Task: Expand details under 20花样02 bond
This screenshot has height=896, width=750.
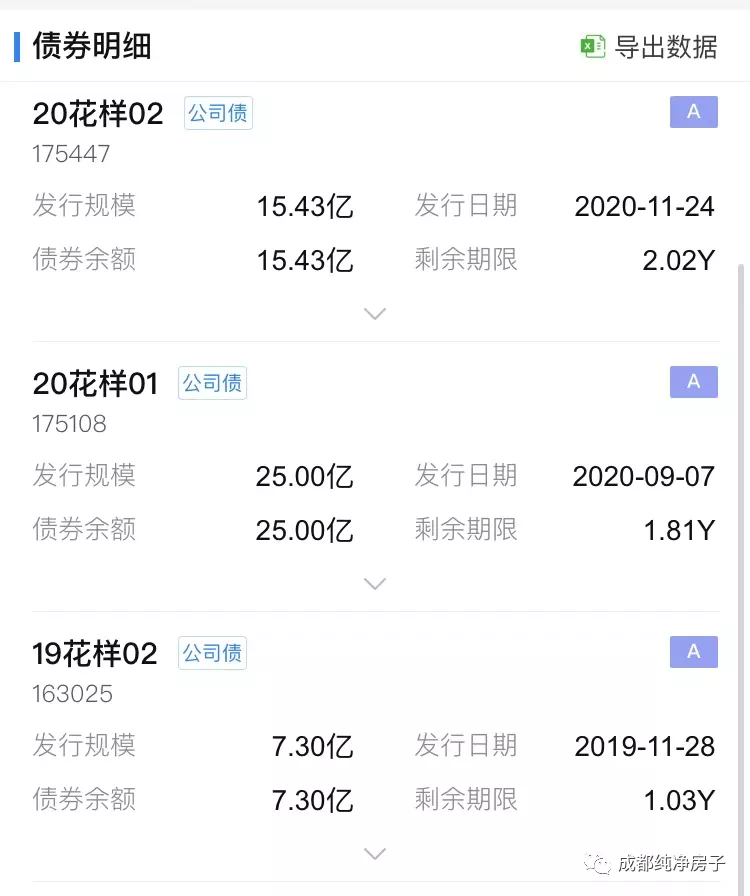Action: pyautogui.click(x=375, y=314)
